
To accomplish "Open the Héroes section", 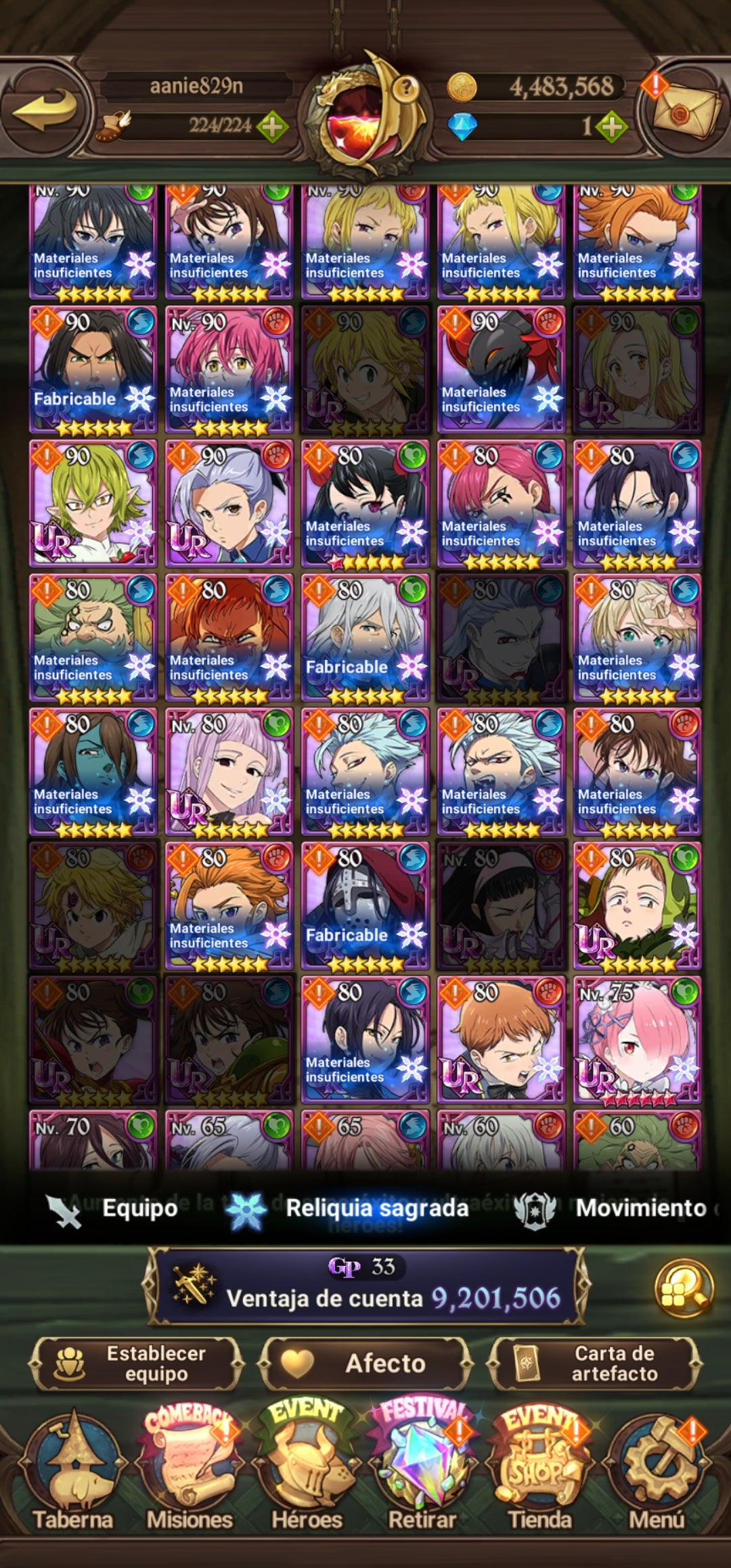I will 307,1476.
